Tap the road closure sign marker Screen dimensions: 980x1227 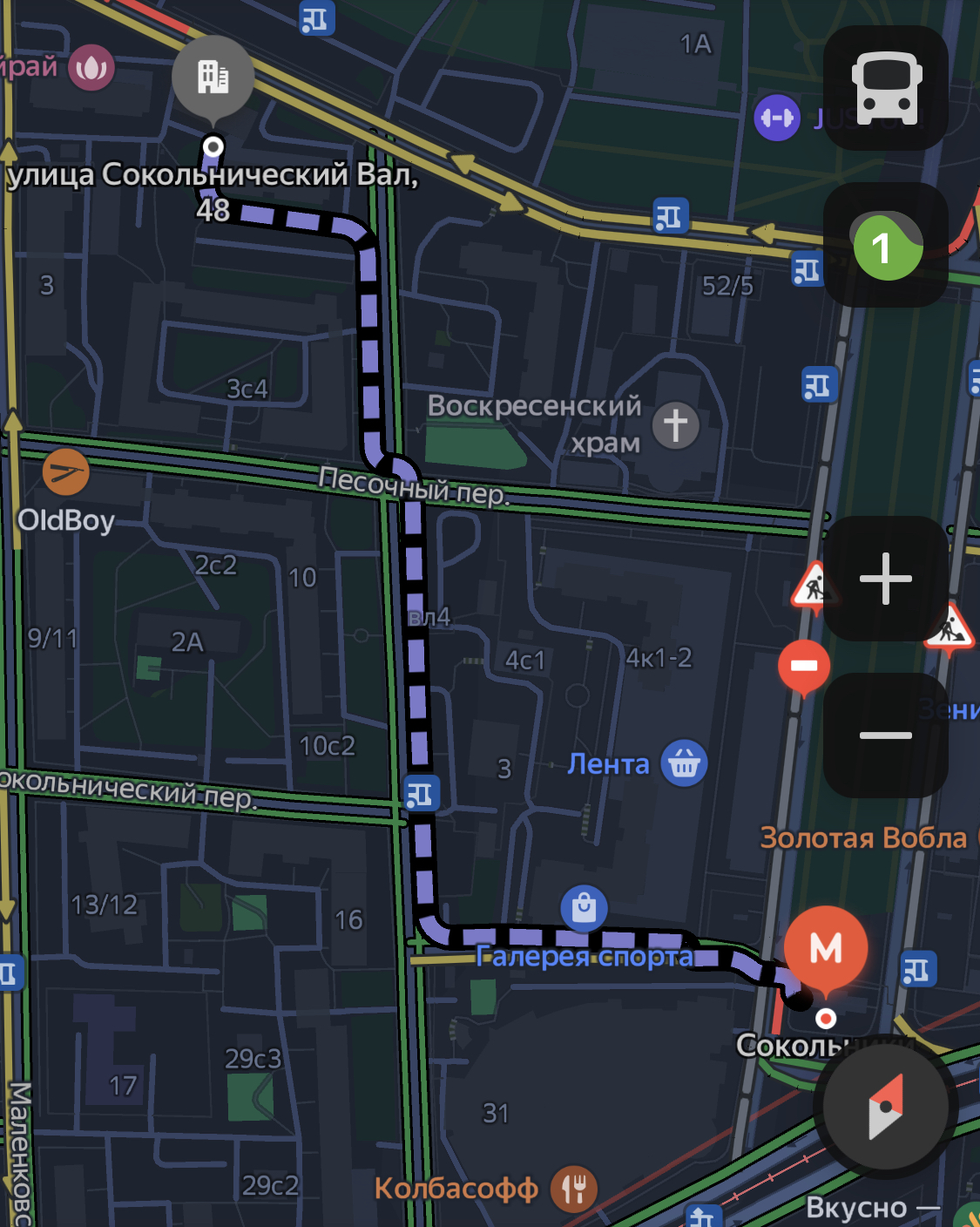coord(803,666)
